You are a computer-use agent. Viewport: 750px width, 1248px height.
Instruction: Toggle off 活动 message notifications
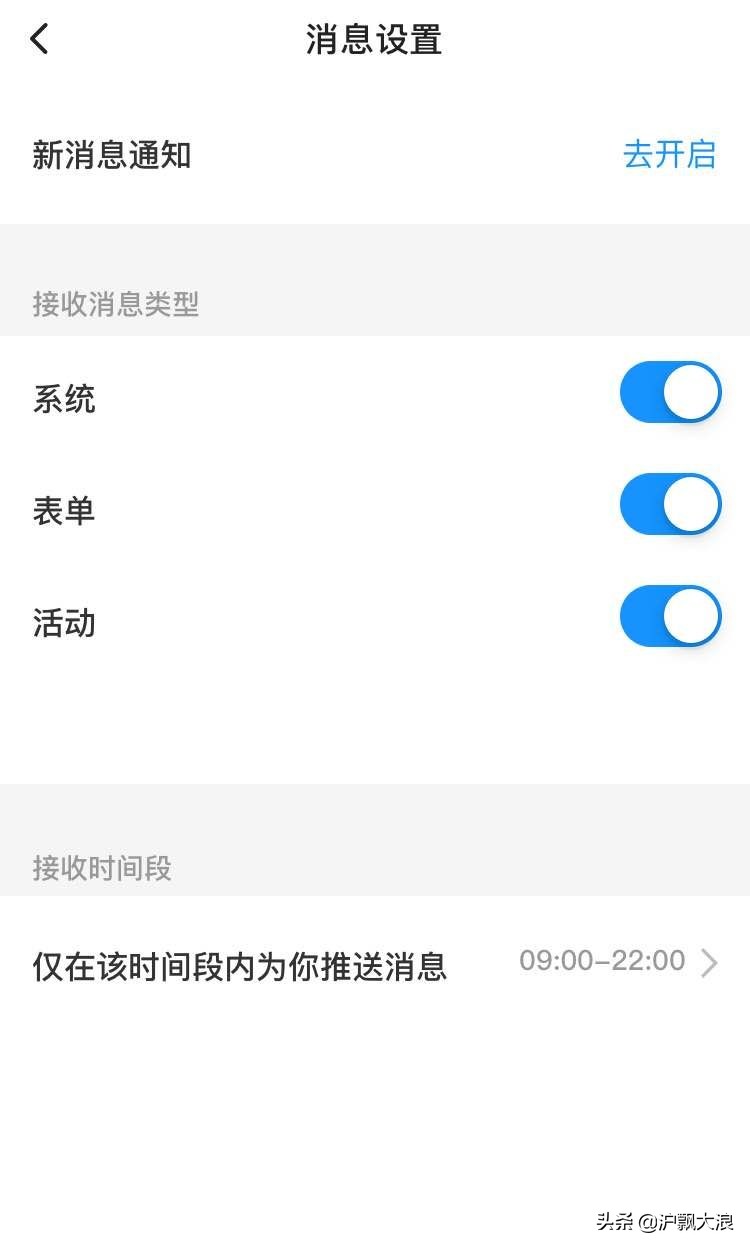(670, 616)
